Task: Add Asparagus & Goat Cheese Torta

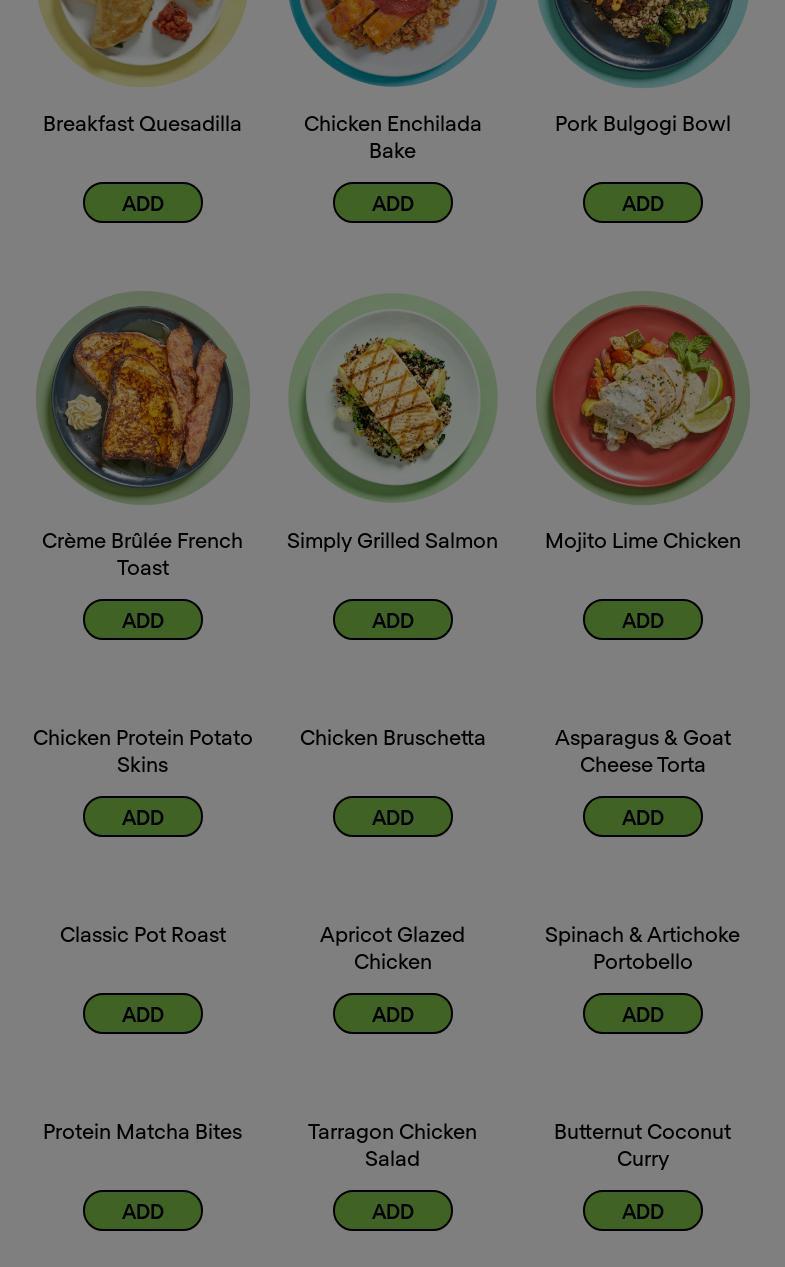Action: point(642,817)
